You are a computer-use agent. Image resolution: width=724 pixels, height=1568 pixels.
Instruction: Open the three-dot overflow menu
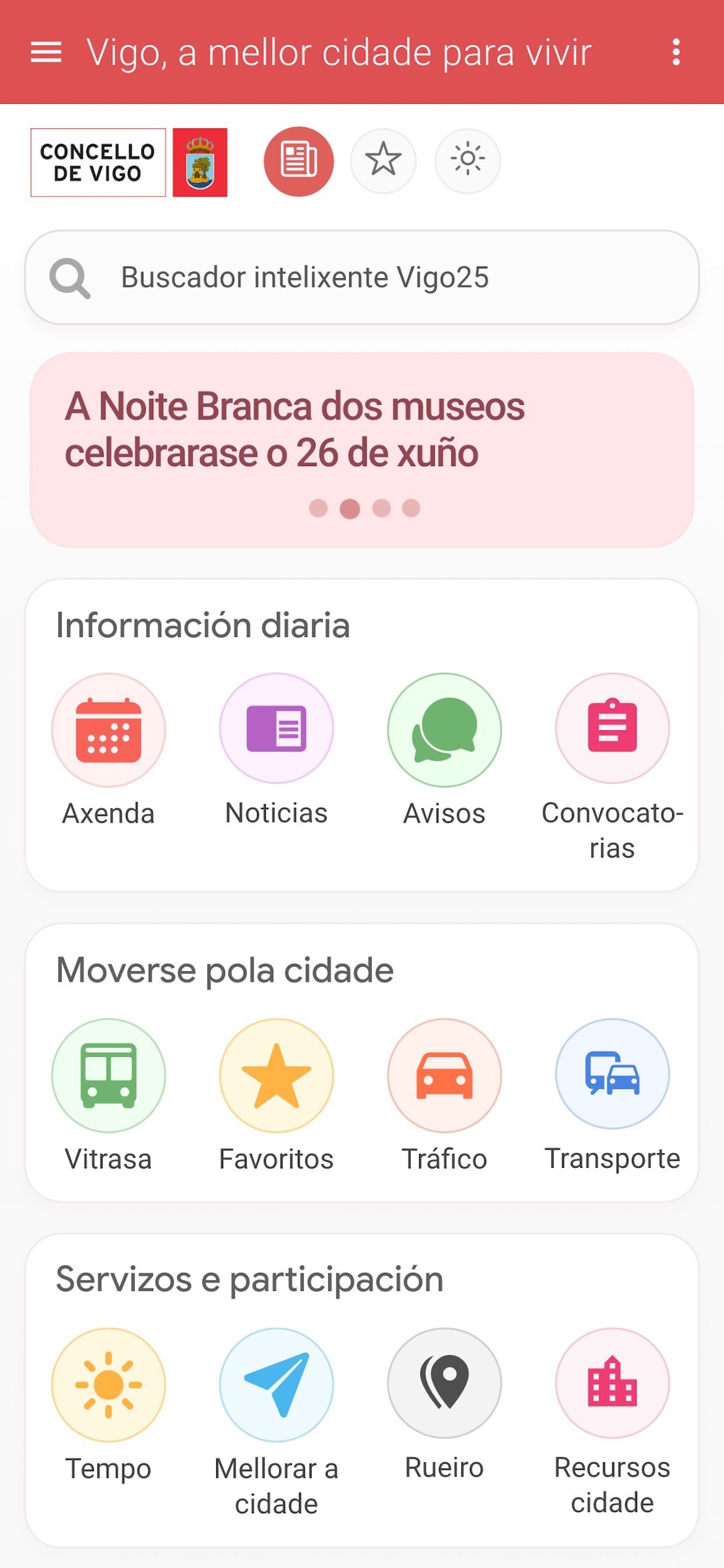[x=676, y=52]
